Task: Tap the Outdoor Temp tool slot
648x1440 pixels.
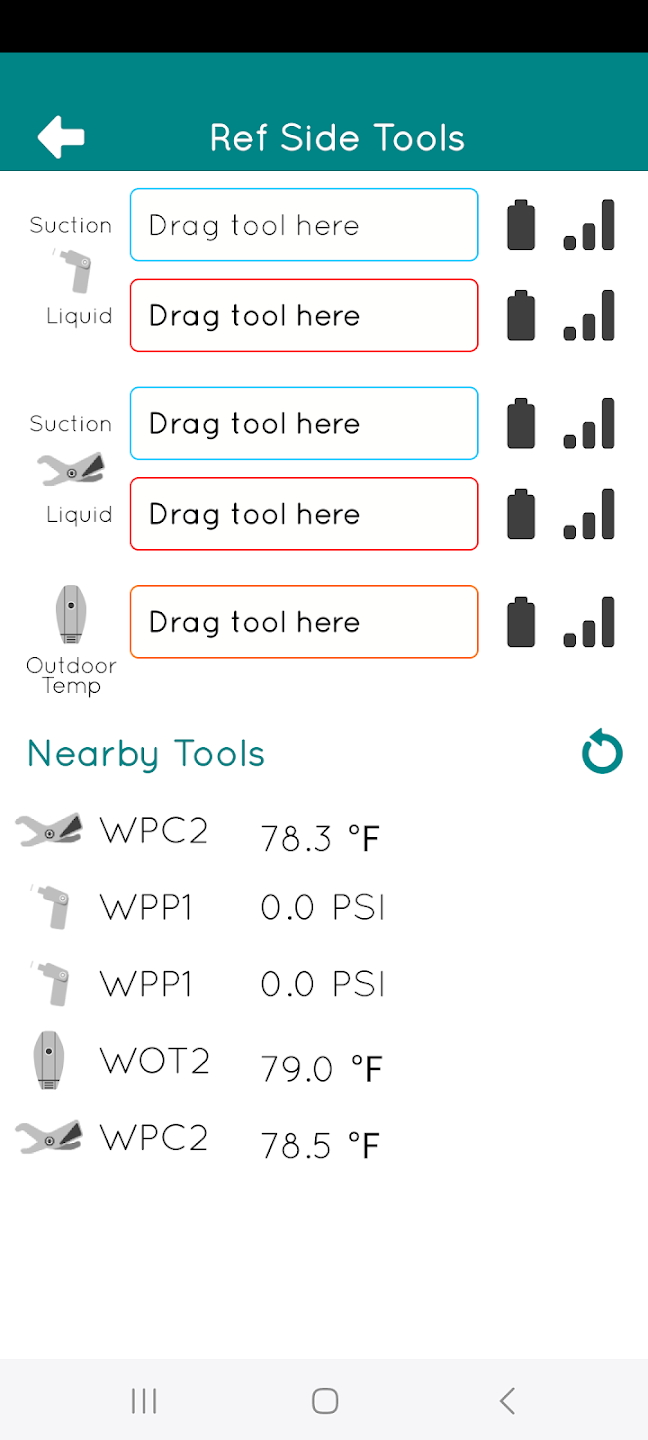Action: (x=304, y=622)
